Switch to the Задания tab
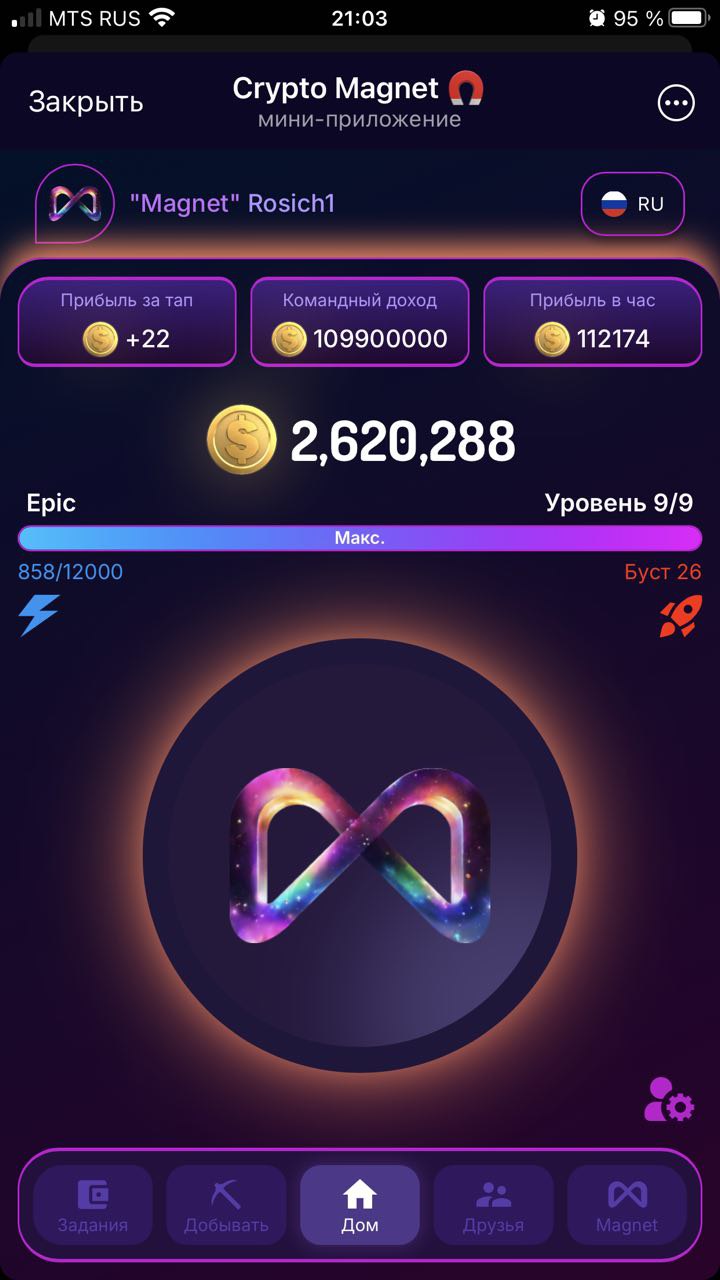This screenshot has width=720, height=1280. (x=93, y=1205)
